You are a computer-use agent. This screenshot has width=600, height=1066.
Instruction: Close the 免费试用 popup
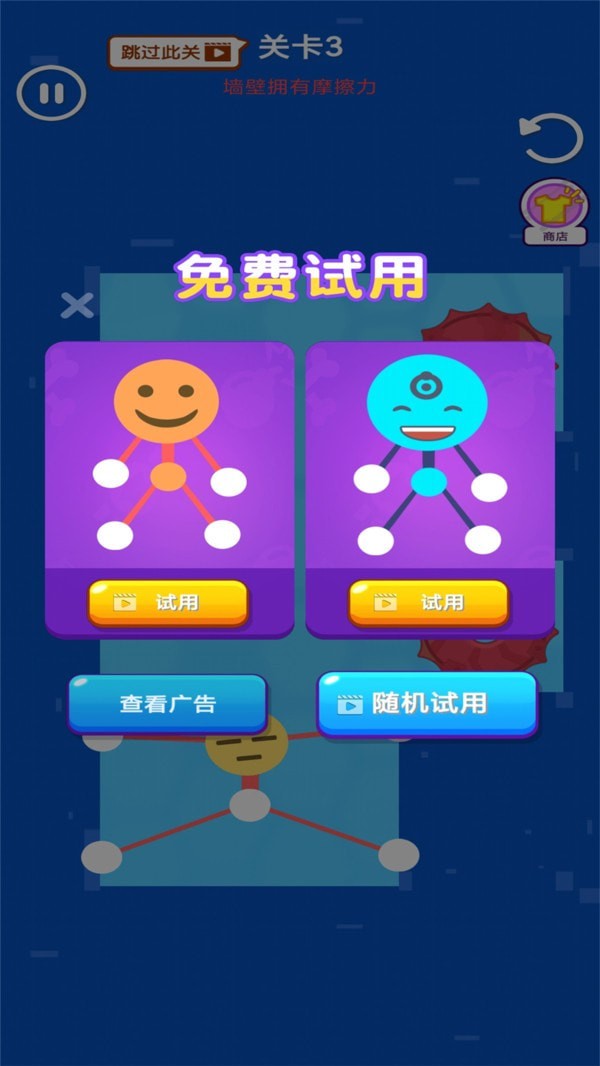coord(76,305)
